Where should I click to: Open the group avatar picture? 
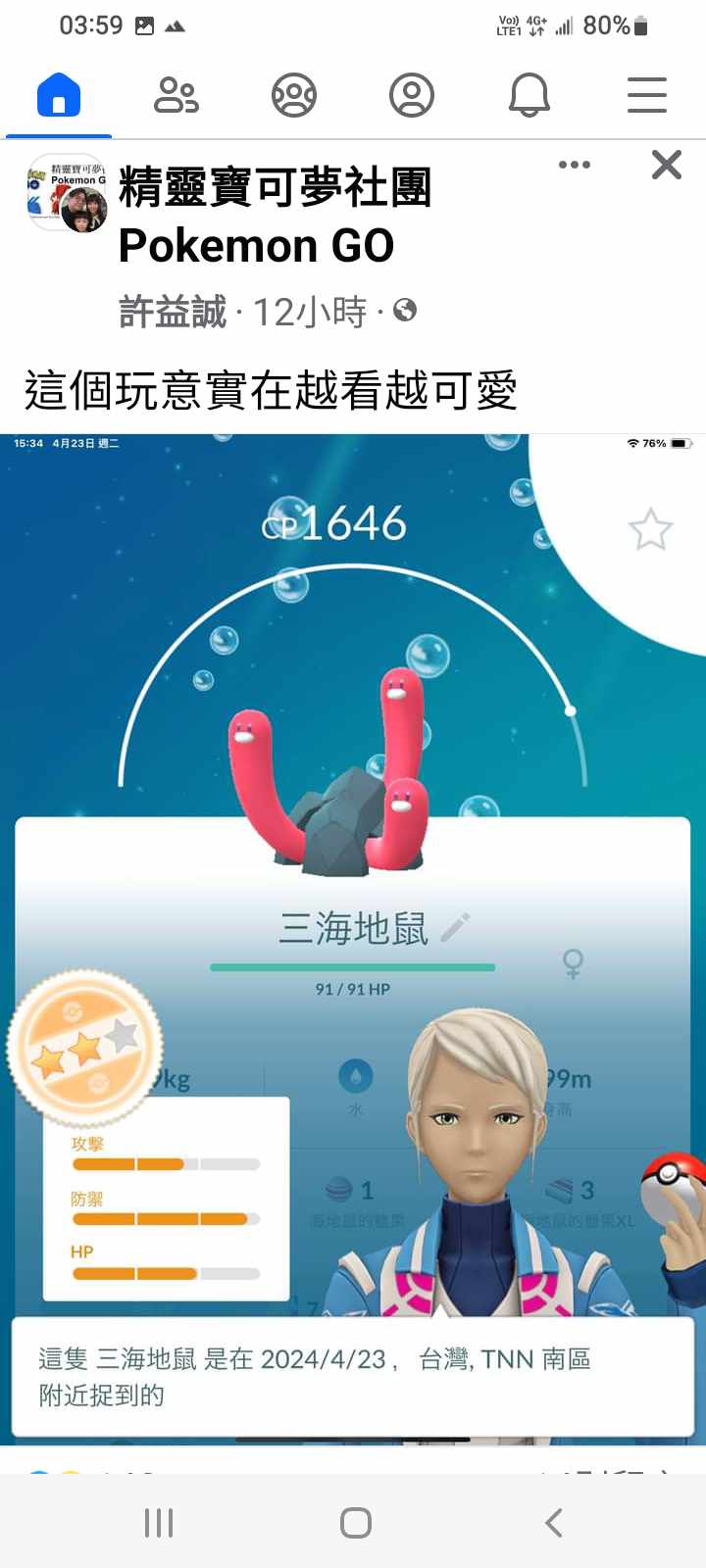tap(66, 193)
